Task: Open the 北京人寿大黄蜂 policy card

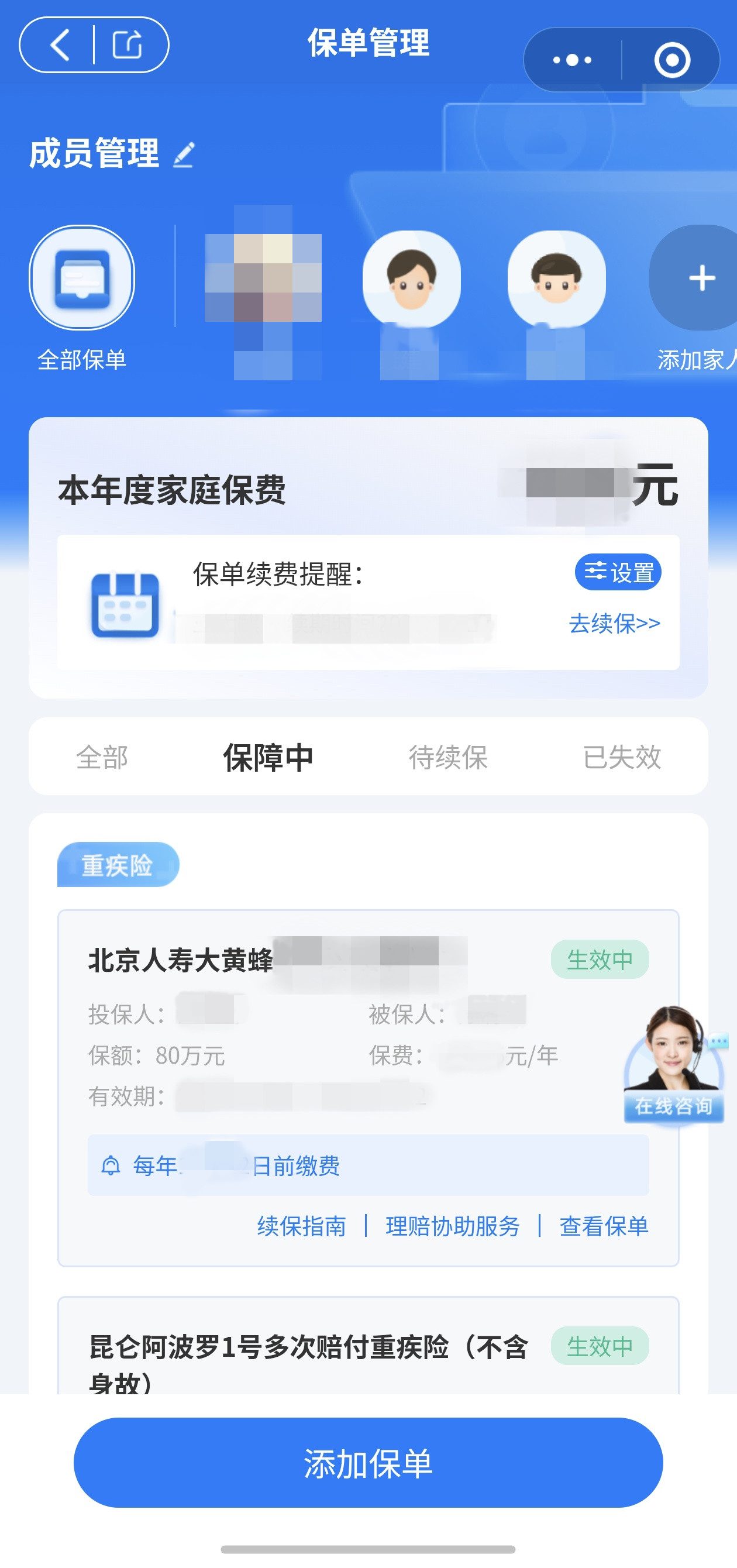Action: click(x=180, y=961)
